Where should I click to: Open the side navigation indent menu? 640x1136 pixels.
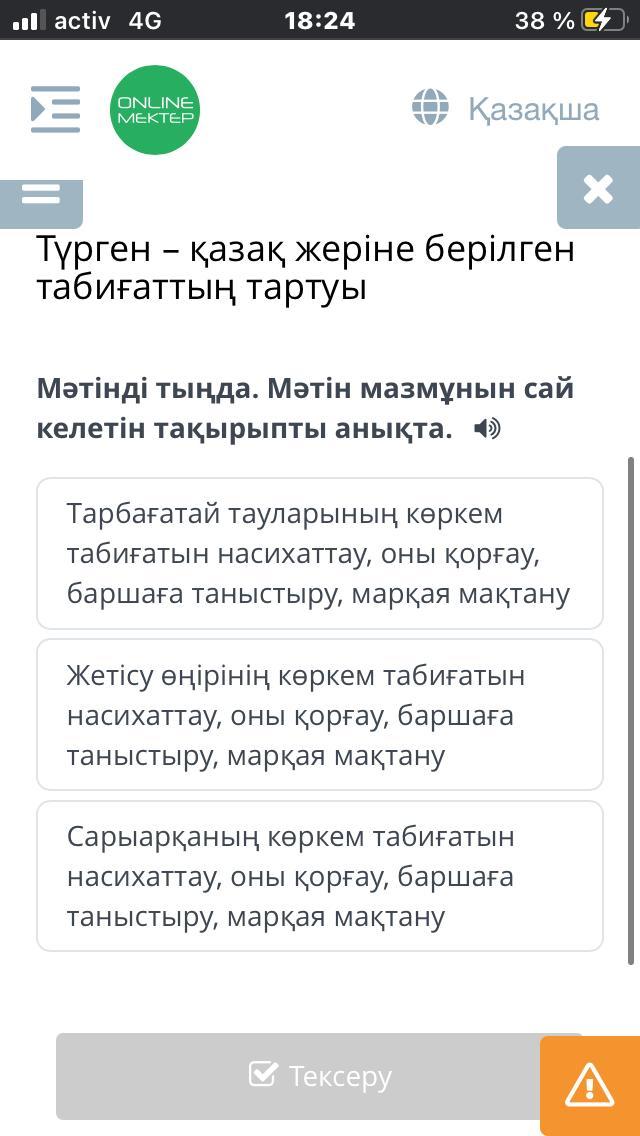[x=55, y=109]
